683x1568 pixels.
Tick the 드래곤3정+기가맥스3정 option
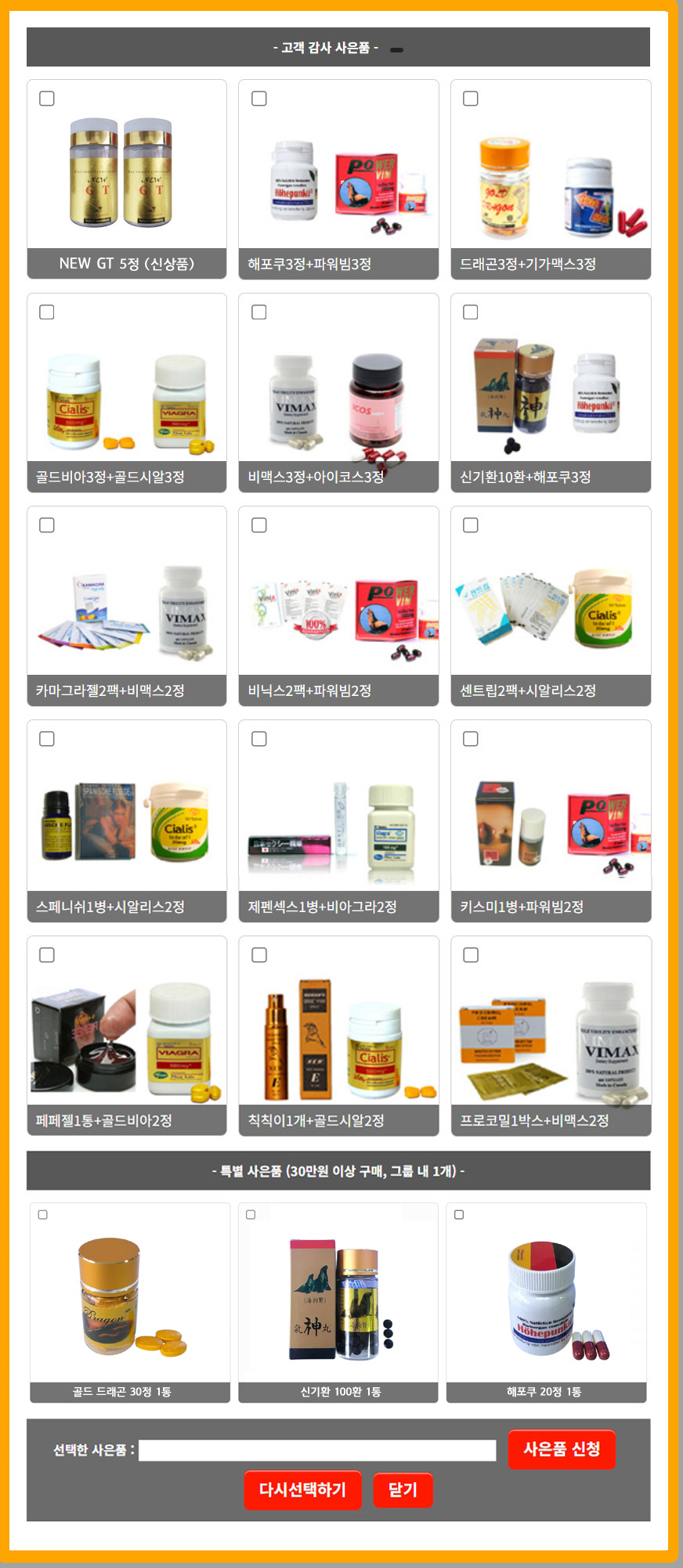(471, 99)
